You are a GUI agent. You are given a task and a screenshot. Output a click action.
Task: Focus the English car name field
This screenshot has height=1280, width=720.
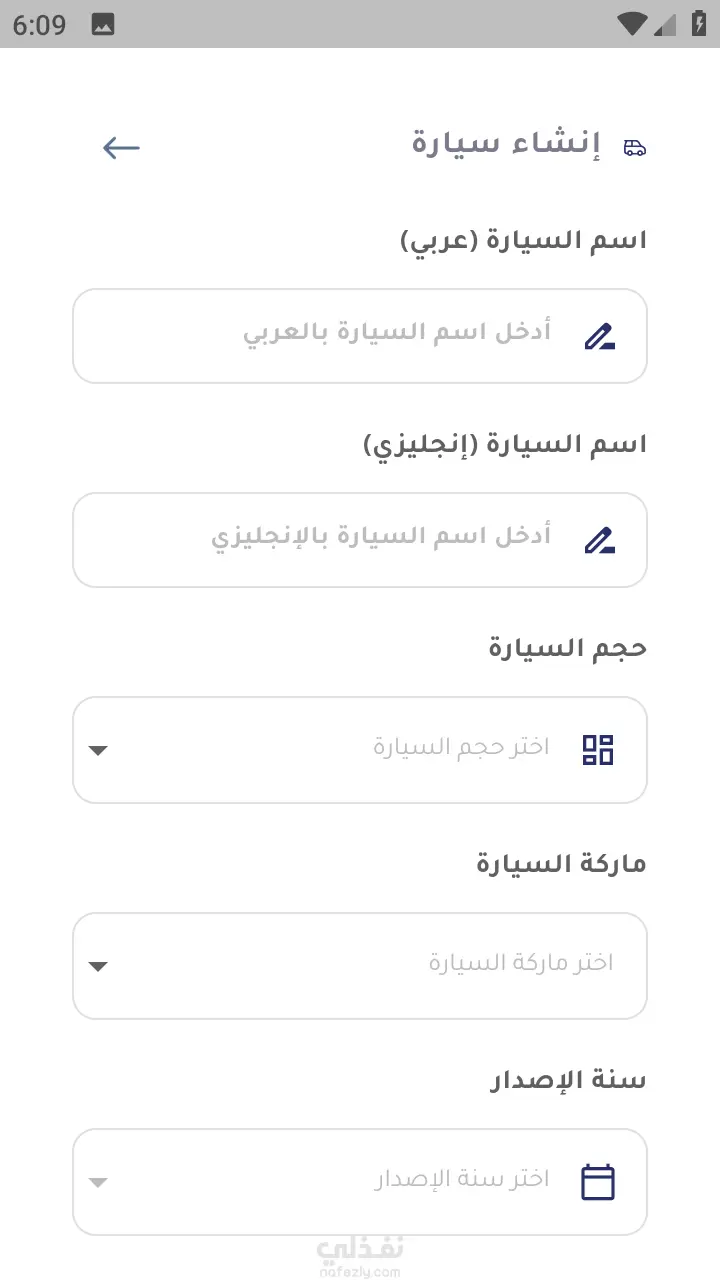coord(360,540)
